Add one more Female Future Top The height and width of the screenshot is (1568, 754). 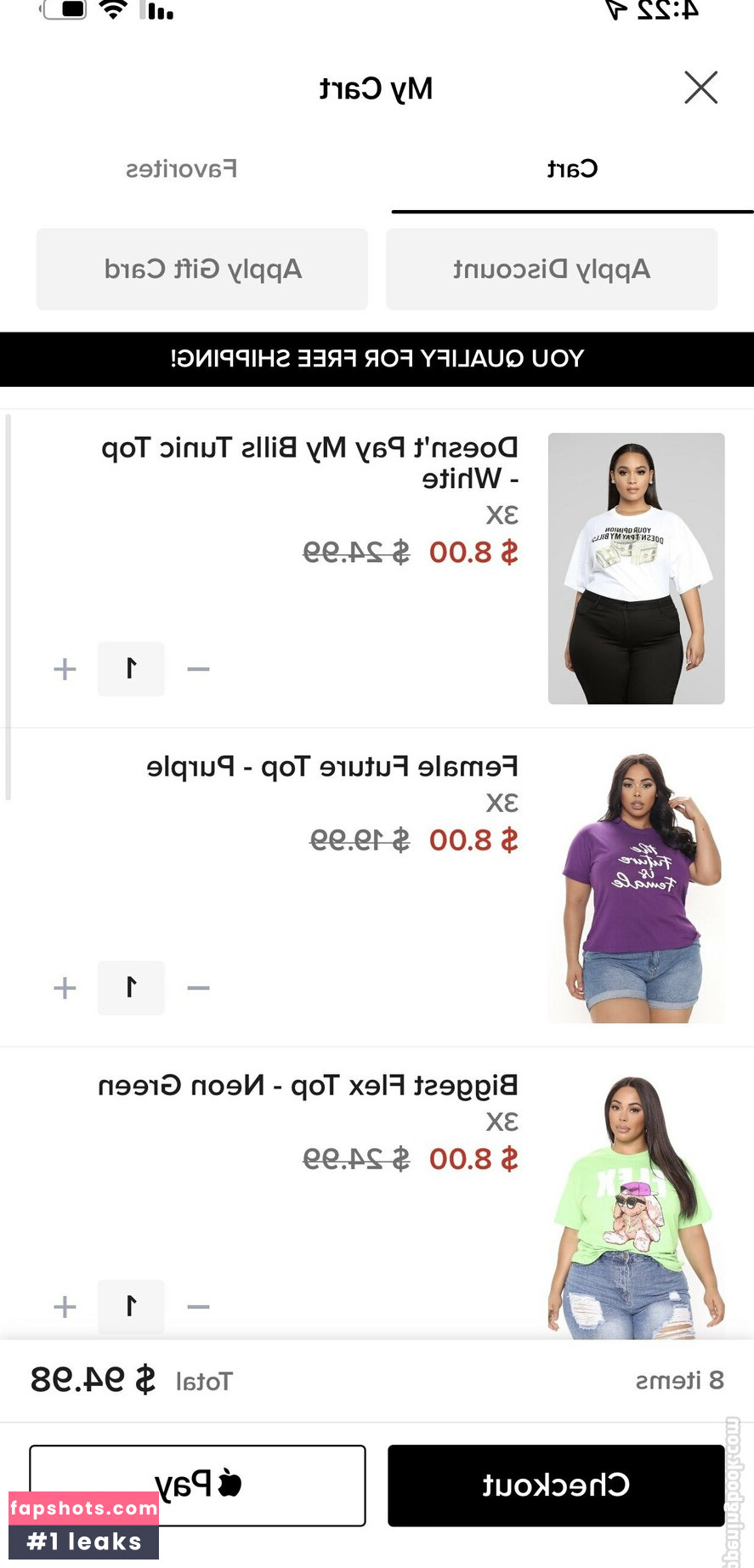[x=65, y=988]
